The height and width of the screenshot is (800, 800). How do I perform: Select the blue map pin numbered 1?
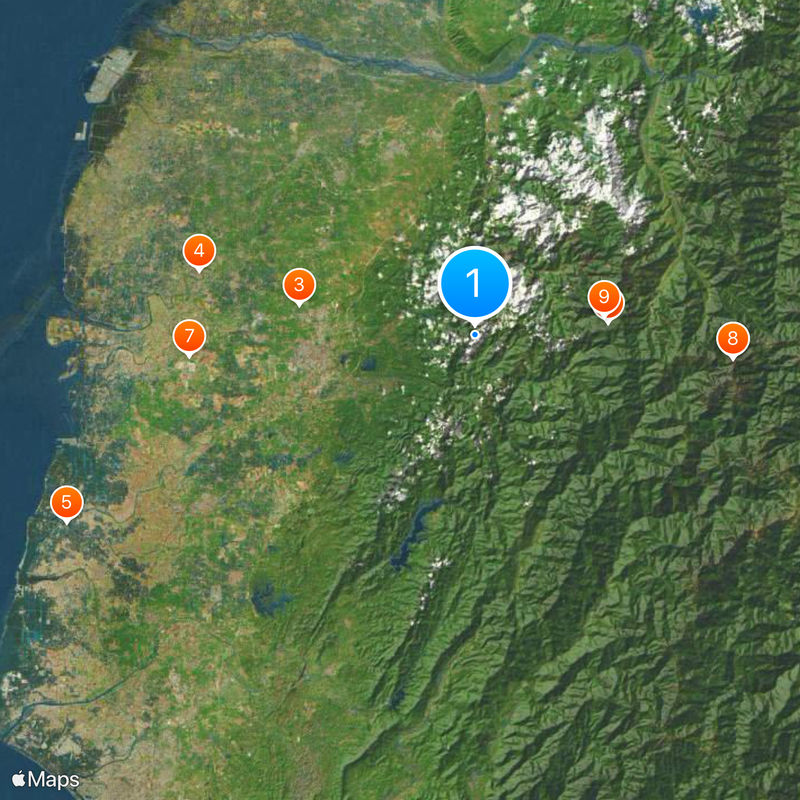coord(474,284)
